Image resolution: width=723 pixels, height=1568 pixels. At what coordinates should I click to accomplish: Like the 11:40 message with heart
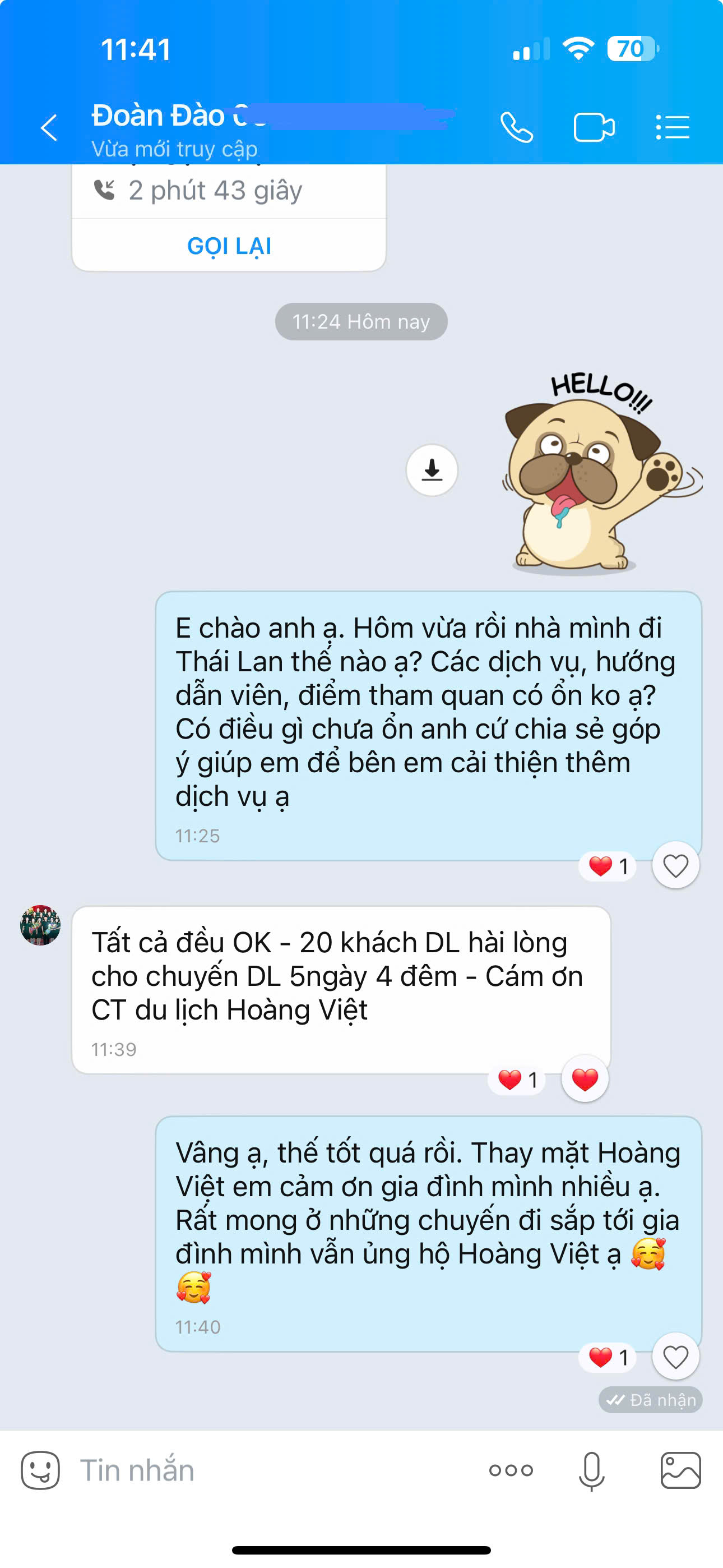(675, 1357)
